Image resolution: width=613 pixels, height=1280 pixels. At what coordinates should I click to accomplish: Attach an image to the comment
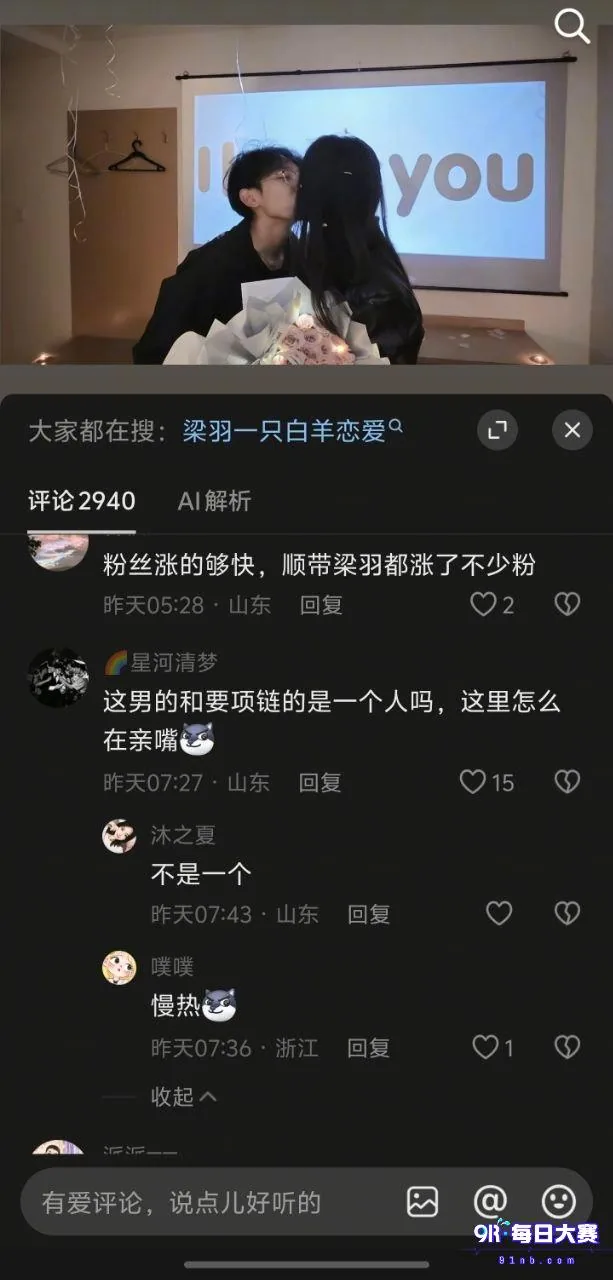tap(423, 1202)
